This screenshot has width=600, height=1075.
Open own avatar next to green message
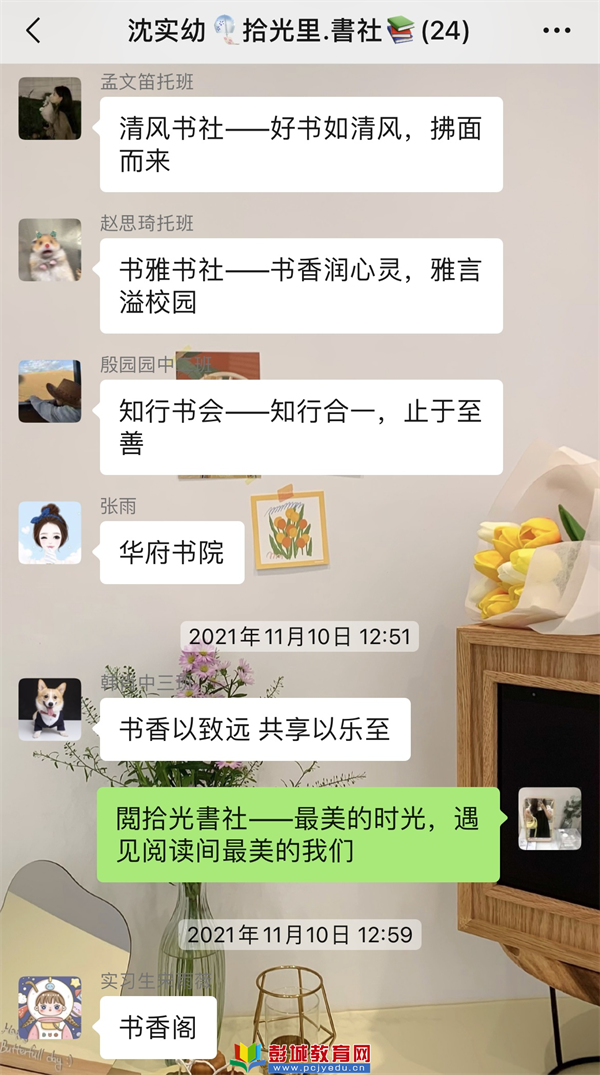pyautogui.click(x=549, y=819)
